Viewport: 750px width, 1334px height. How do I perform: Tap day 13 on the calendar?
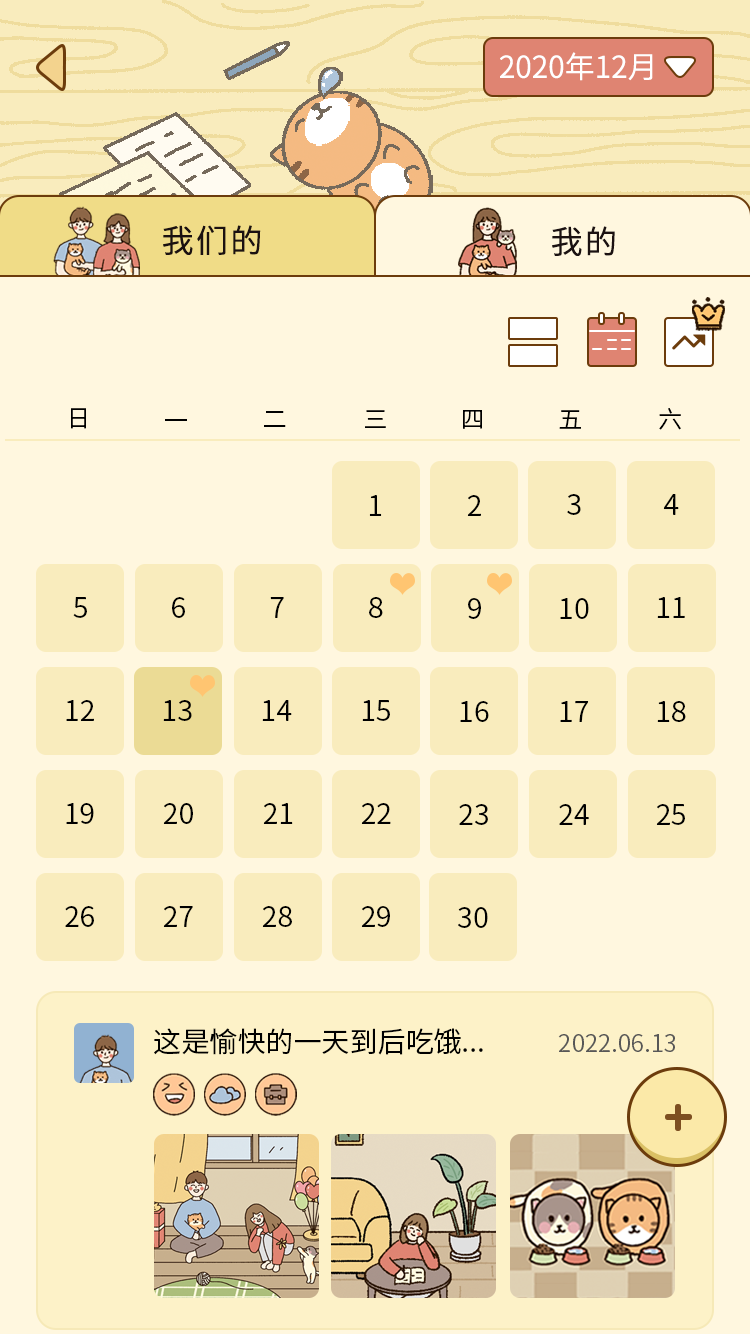[x=178, y=711]
